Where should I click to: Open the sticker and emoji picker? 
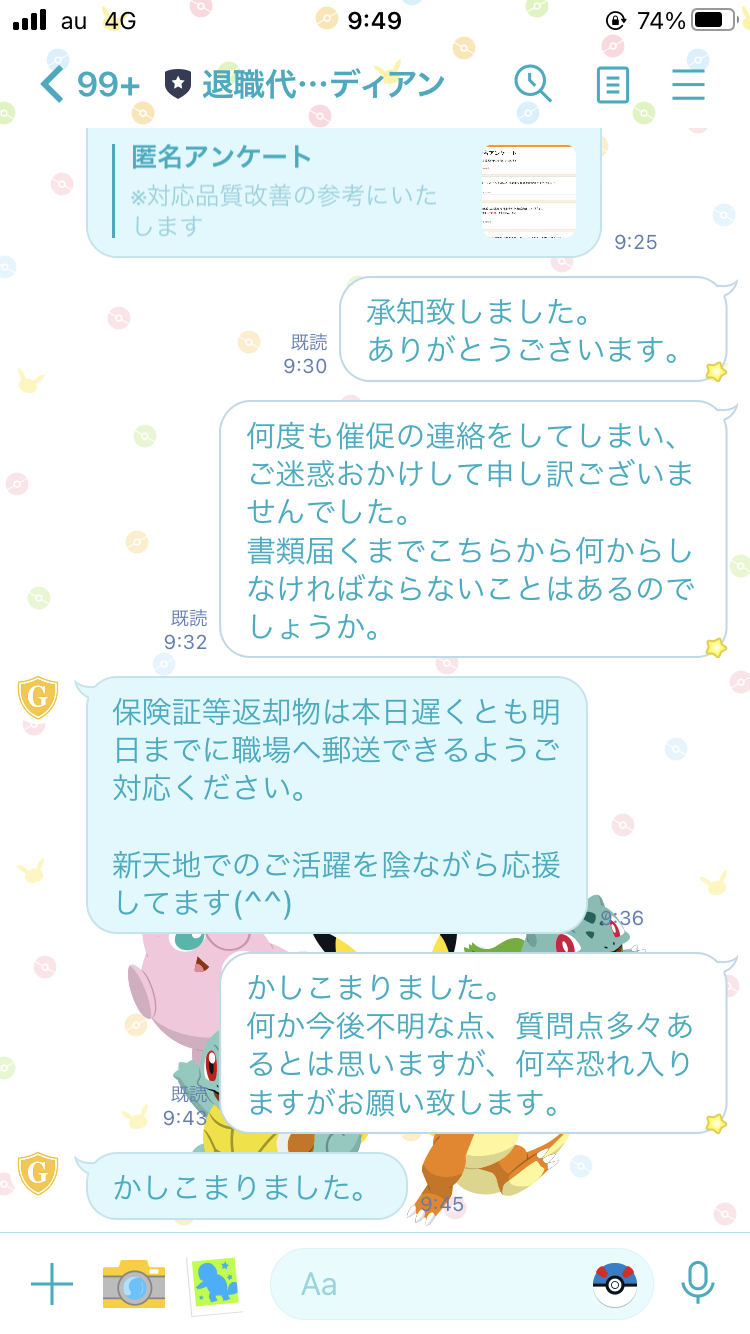614,1284
